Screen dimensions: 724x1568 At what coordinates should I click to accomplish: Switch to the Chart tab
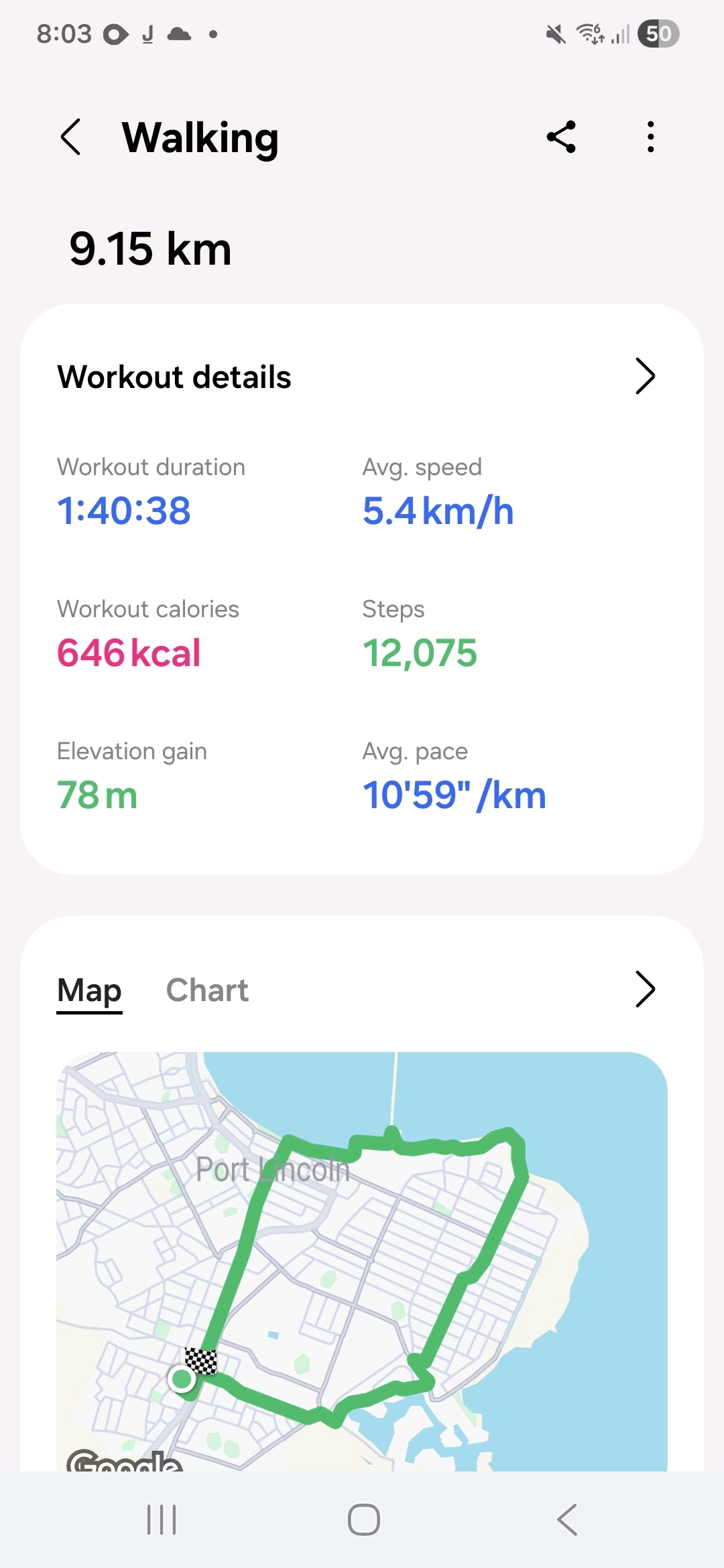tap(207, 990)
